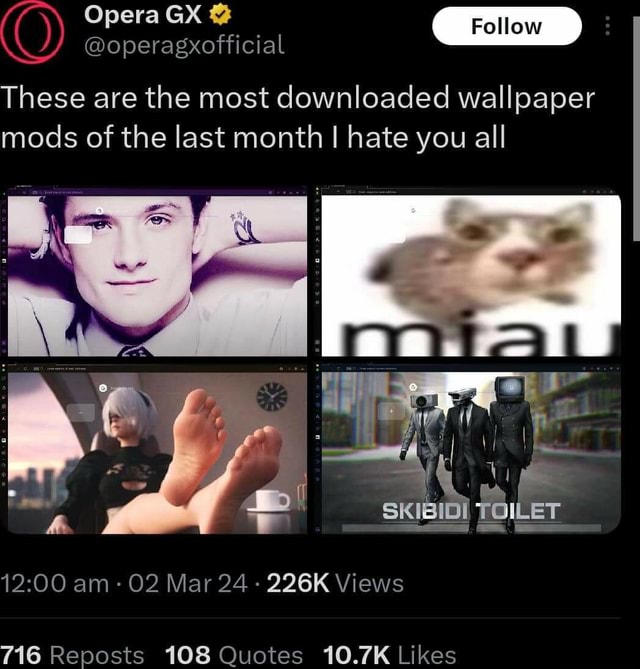This screenshot has height=669, width=640.
Task: Follow the Opera GX account
Action: point(506,26)
